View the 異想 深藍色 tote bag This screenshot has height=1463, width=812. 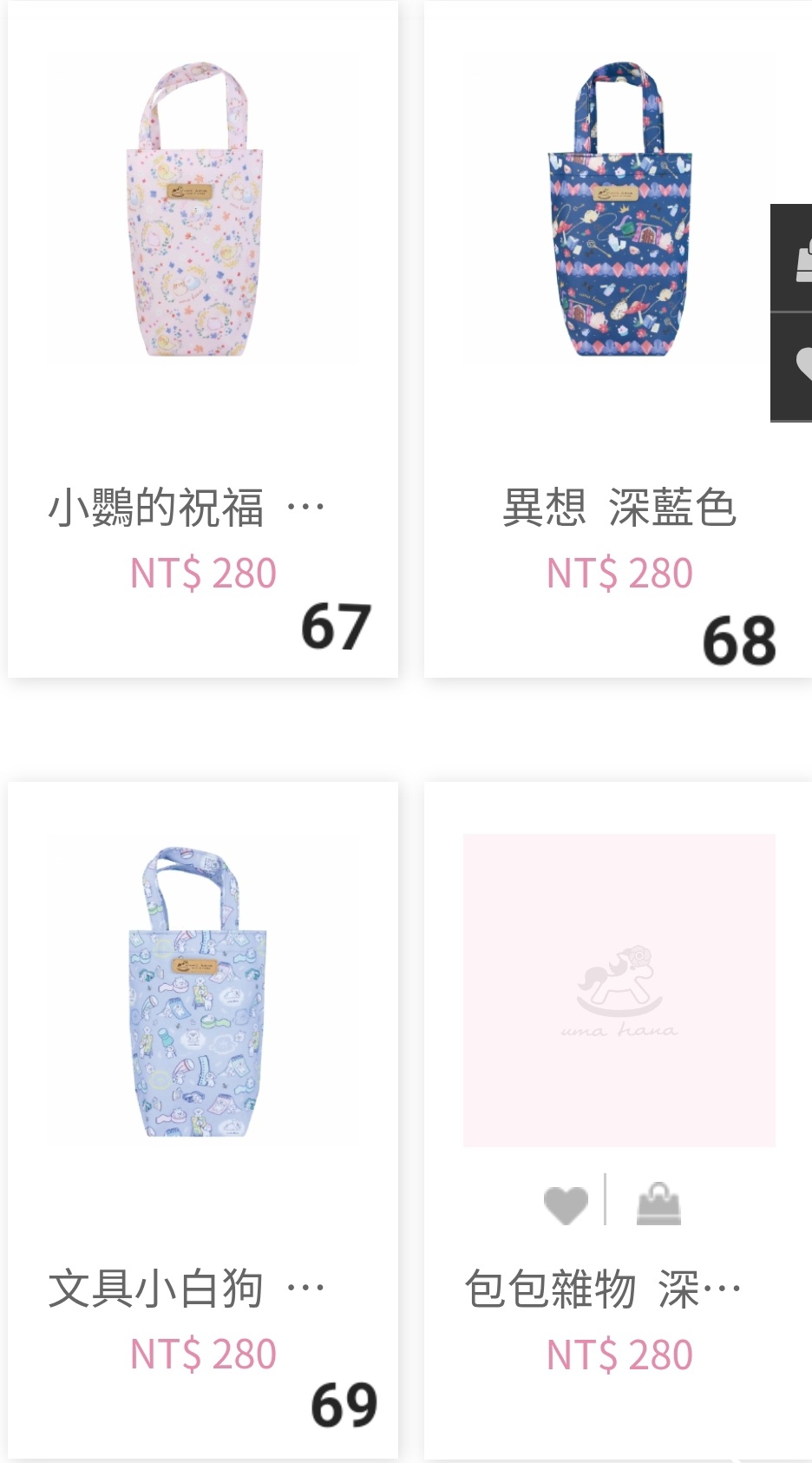tap(618, 210)
